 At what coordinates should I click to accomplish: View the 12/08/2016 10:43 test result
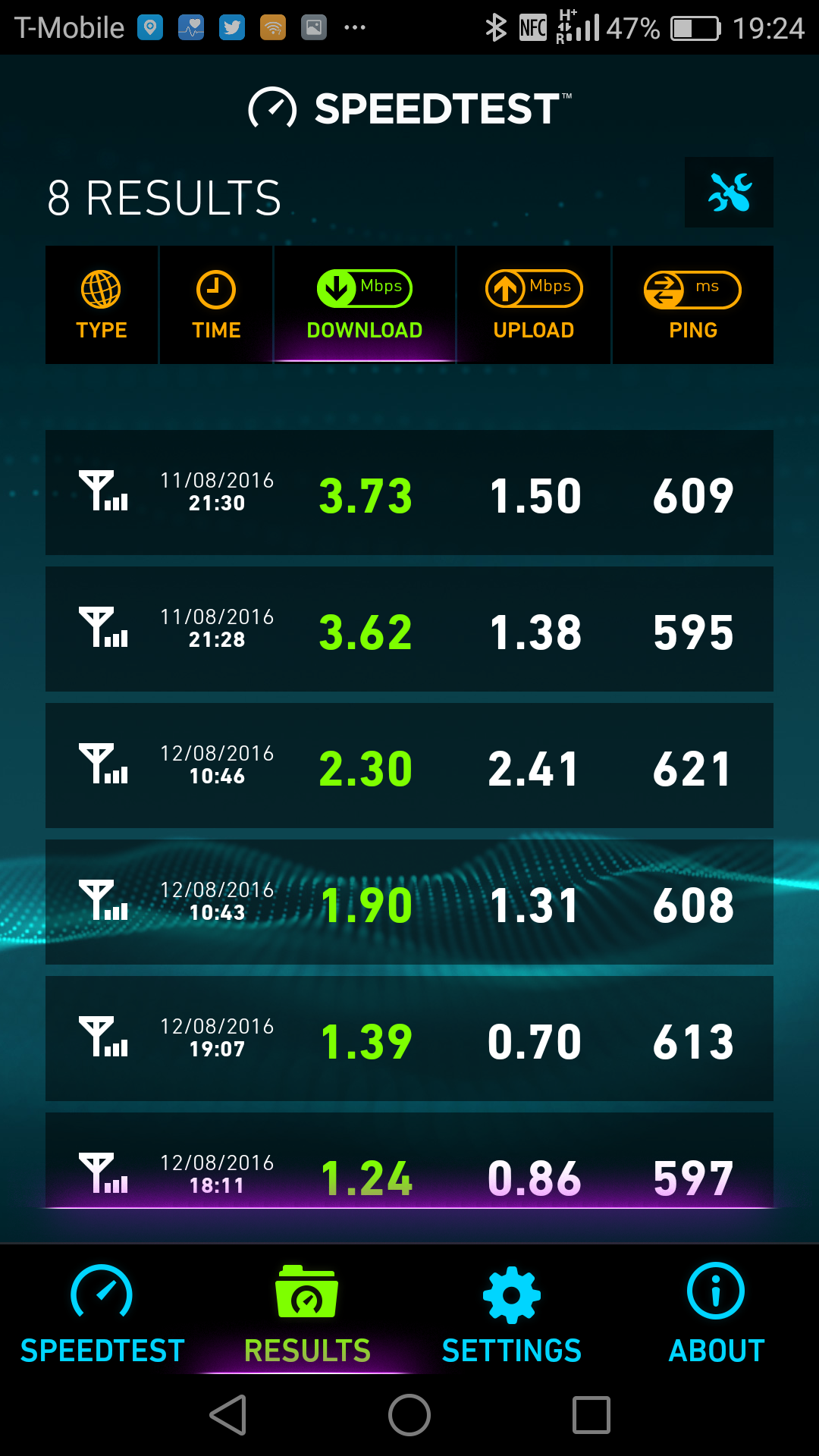[x=409, y=902]
